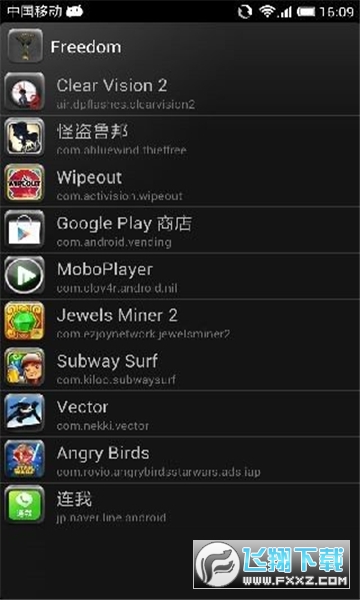Choose Wipeout from the app list
Image resolution: width=360 pixels, height=600 pixels.
click(x=180, y=184)
